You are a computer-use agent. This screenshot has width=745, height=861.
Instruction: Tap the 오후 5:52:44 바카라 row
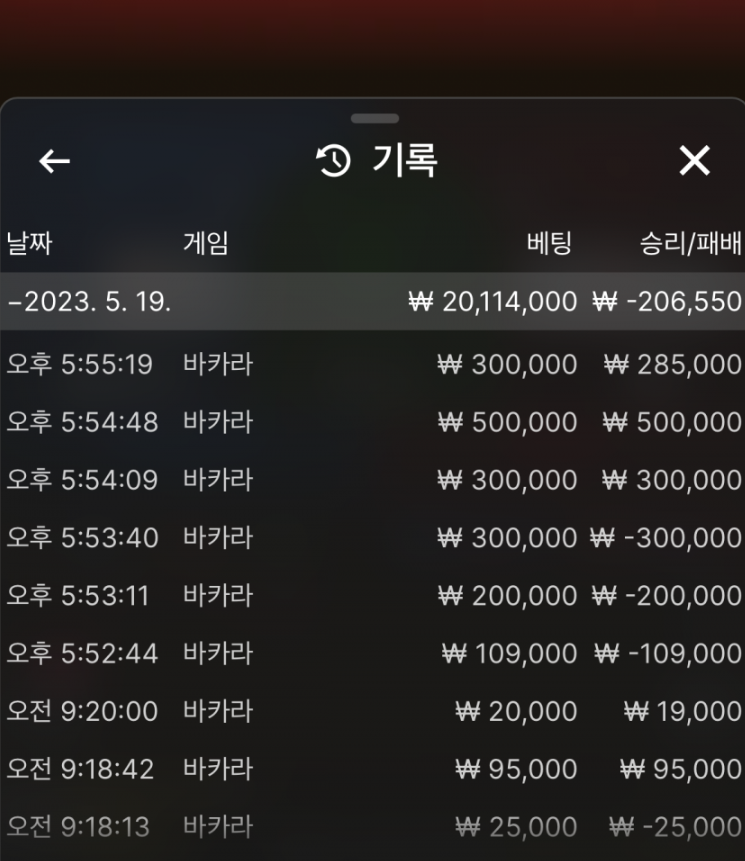click(x=372, y=654)
